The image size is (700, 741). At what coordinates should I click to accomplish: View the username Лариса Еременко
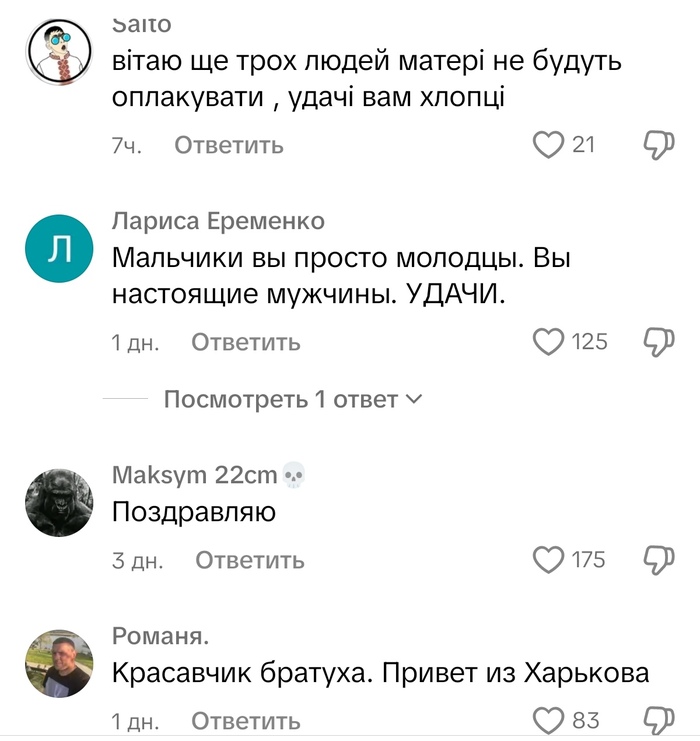(218, 221)
